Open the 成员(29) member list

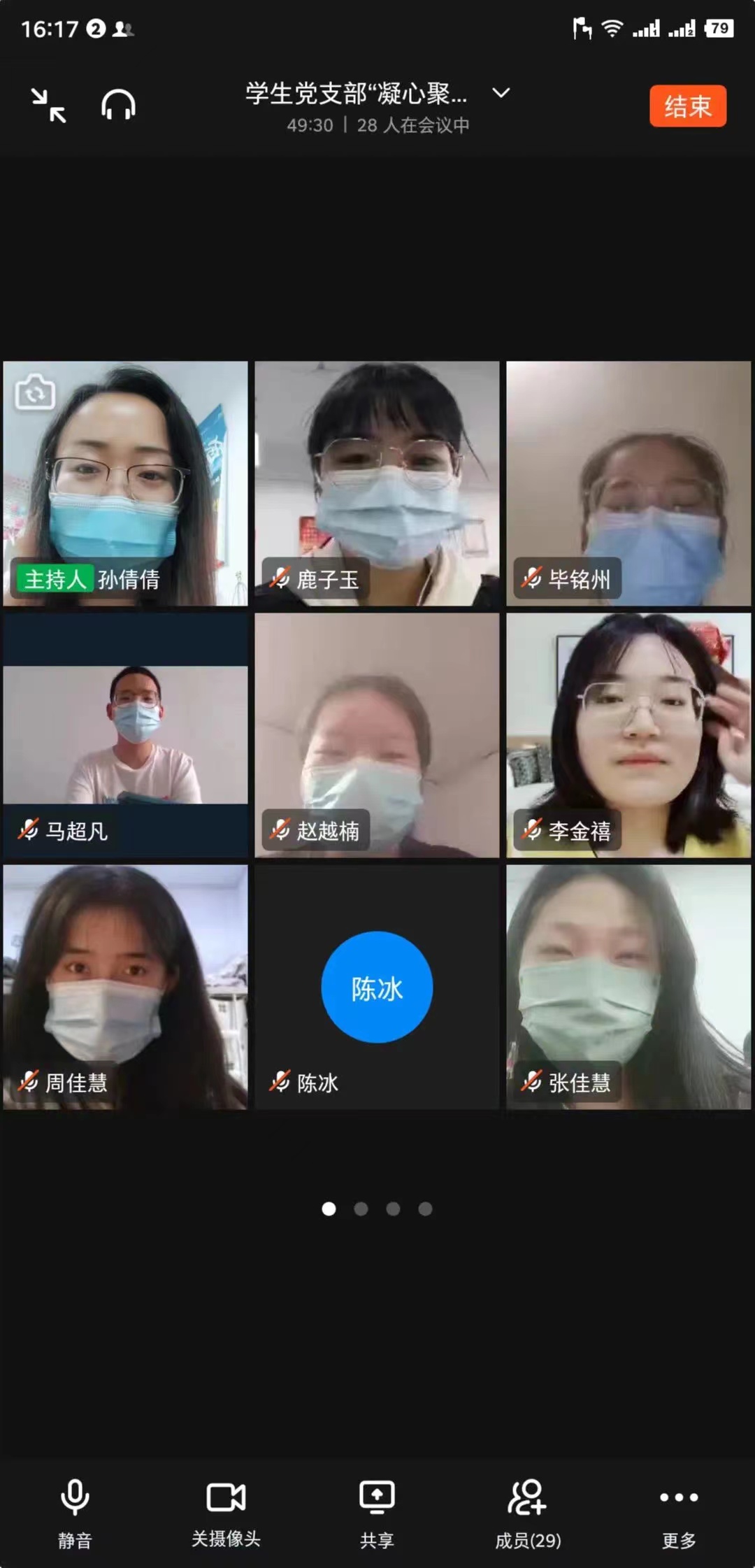pos(528,1509)
